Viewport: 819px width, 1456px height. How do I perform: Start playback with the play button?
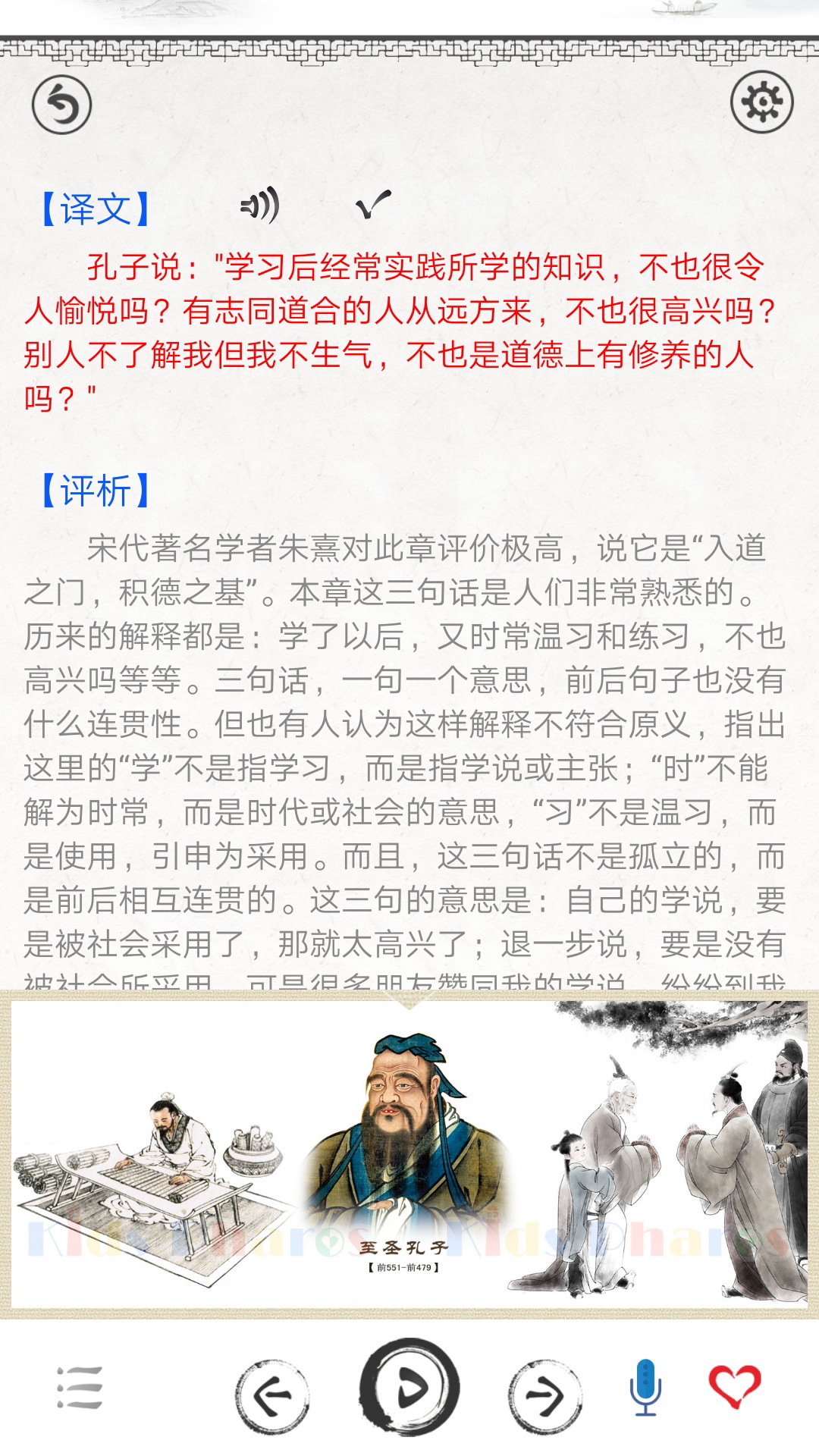pyautogui.click(x=409, y=1388)
